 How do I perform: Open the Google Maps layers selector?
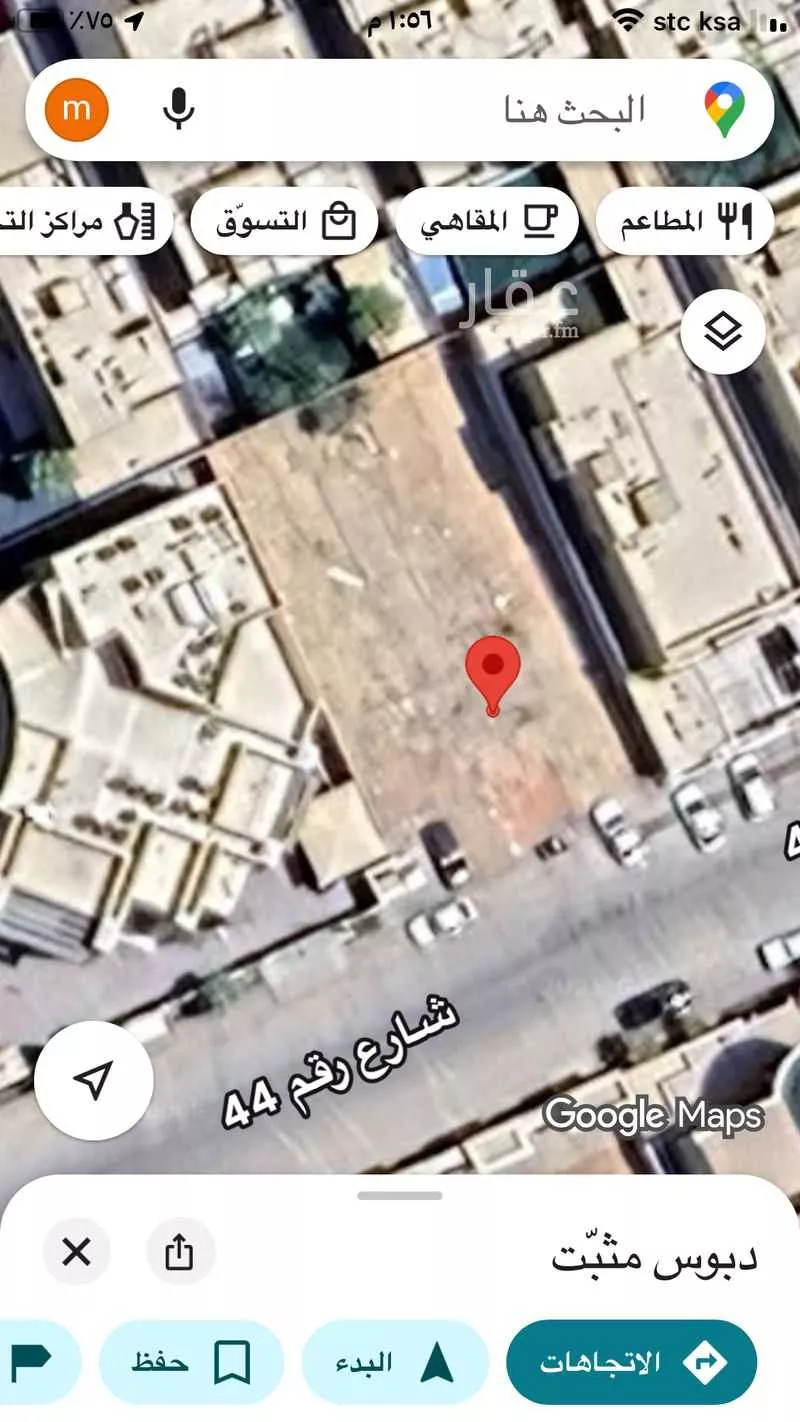[x=724, y=330]
